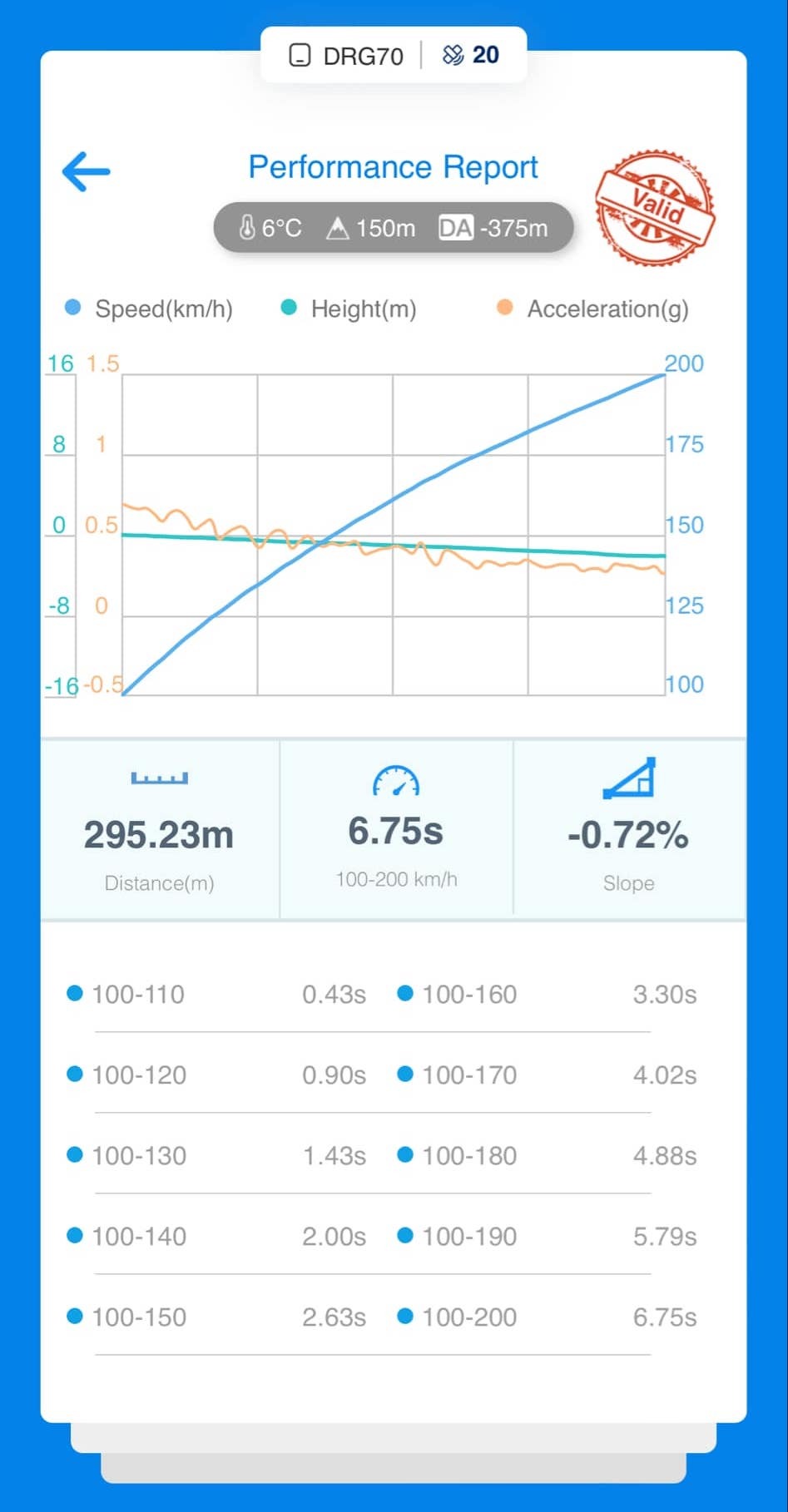Go back using the blue arrow
This screenshot has height=1512, width=788.
coord(87,171)
